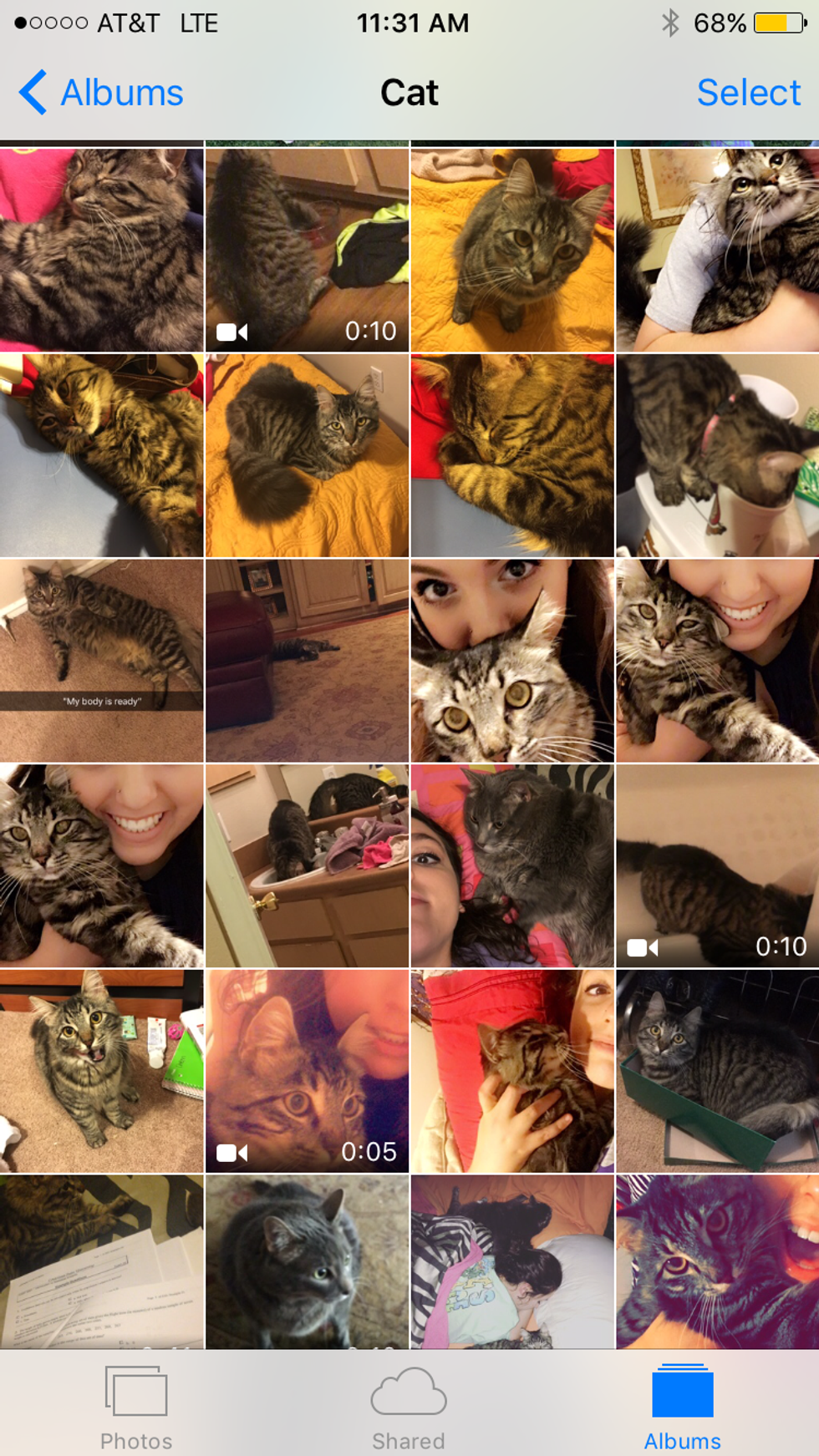Switch to the Shared tab
The width and height of the screenshot is (819, 1456).
(409, 1409)
